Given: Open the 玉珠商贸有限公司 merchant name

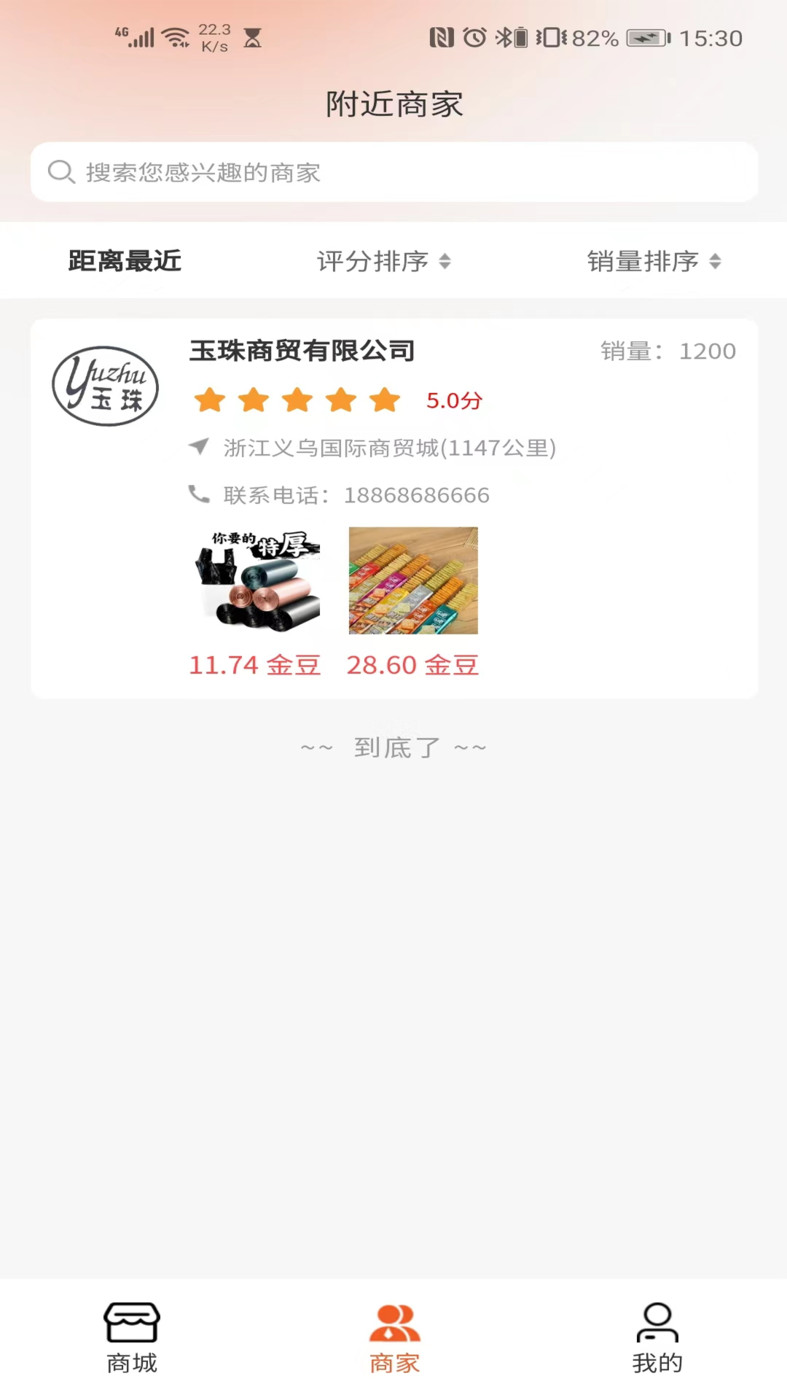Looking at the screenshot, I should 302,351.
